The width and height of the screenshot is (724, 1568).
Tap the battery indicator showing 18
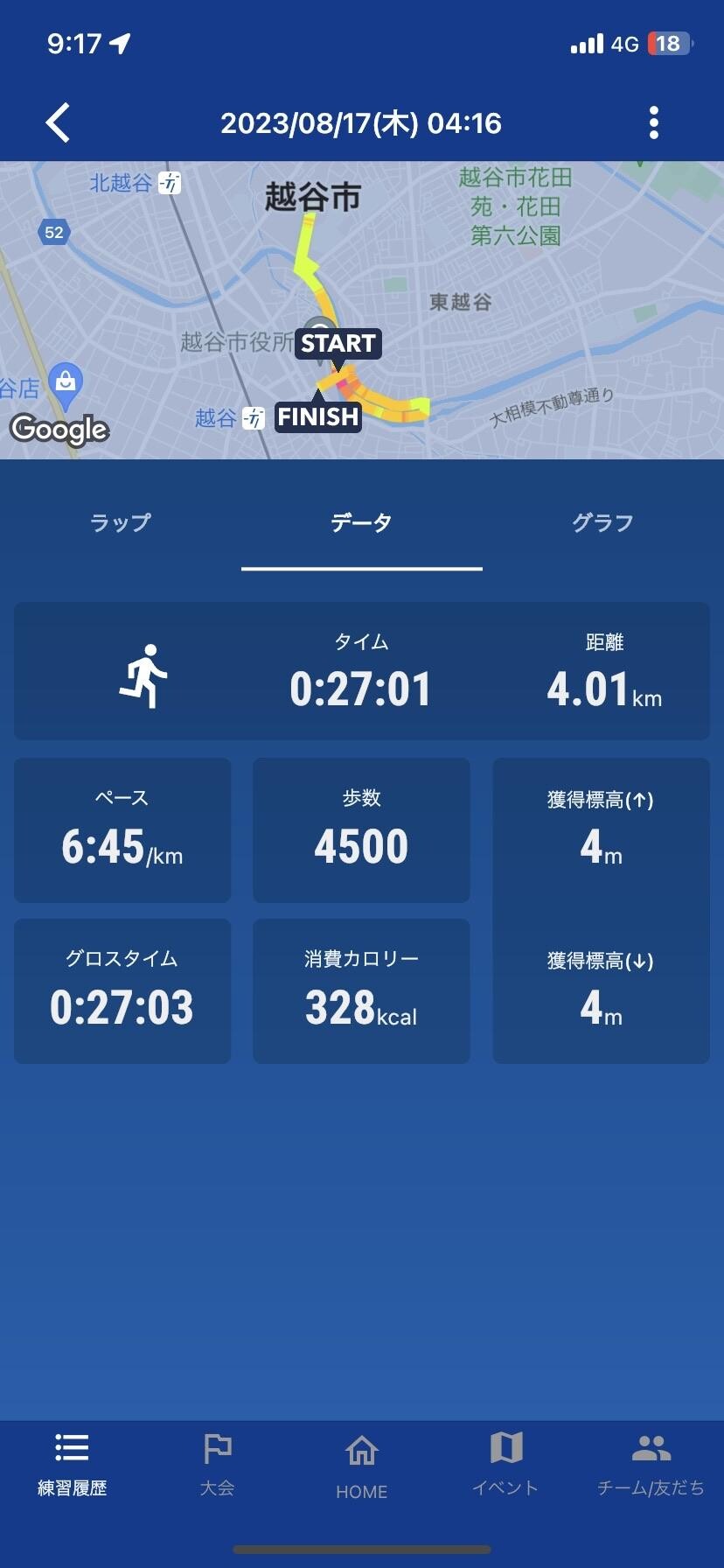click(671, 43)
